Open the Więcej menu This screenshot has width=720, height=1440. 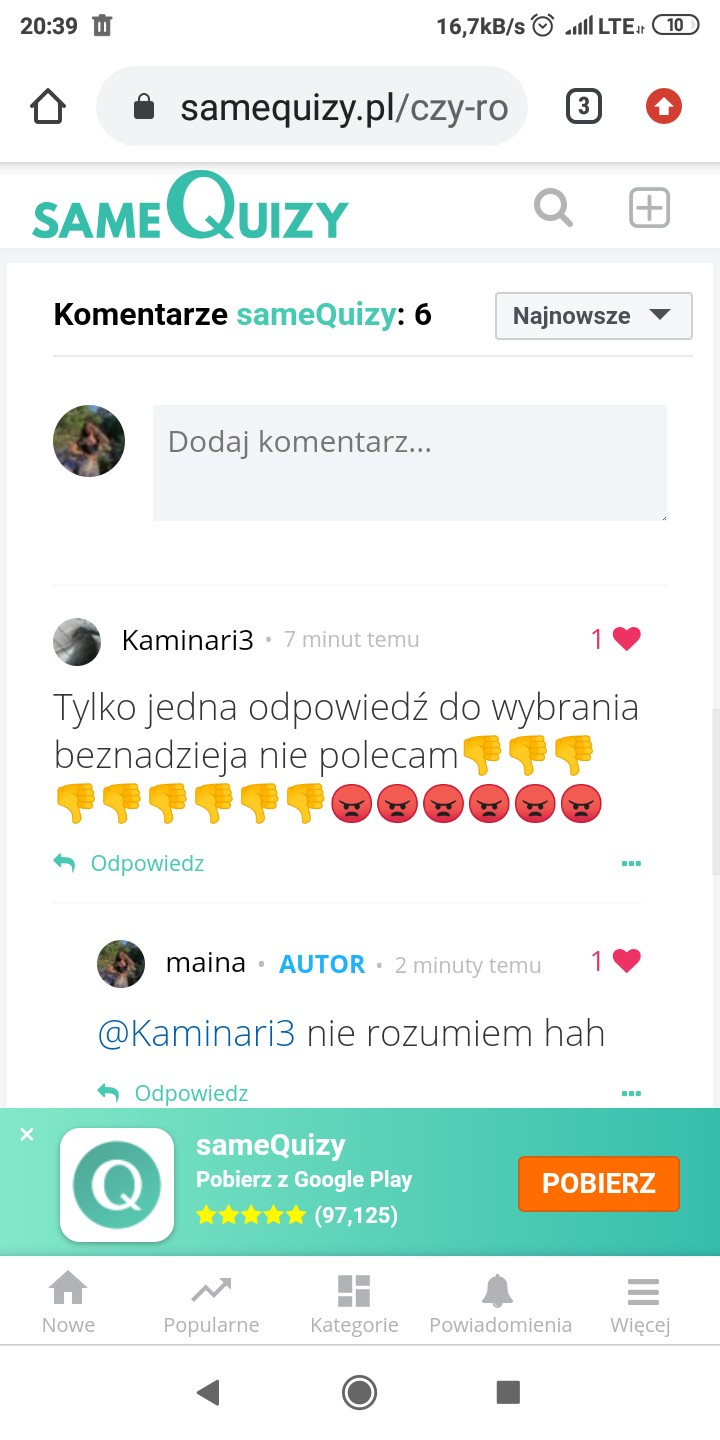click(x=641, y=1304)
